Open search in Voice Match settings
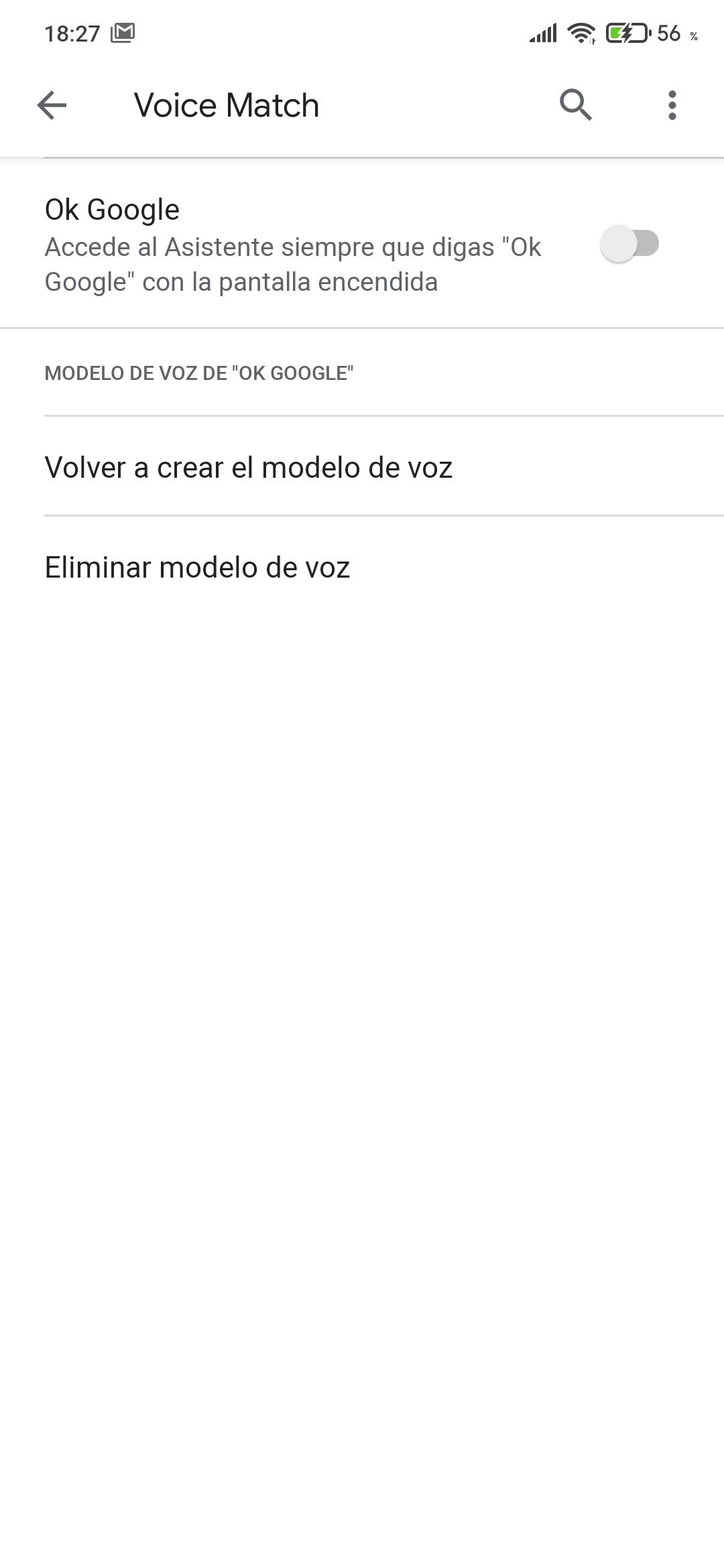Screen dimensions: 724x1568 pos(576,105)
